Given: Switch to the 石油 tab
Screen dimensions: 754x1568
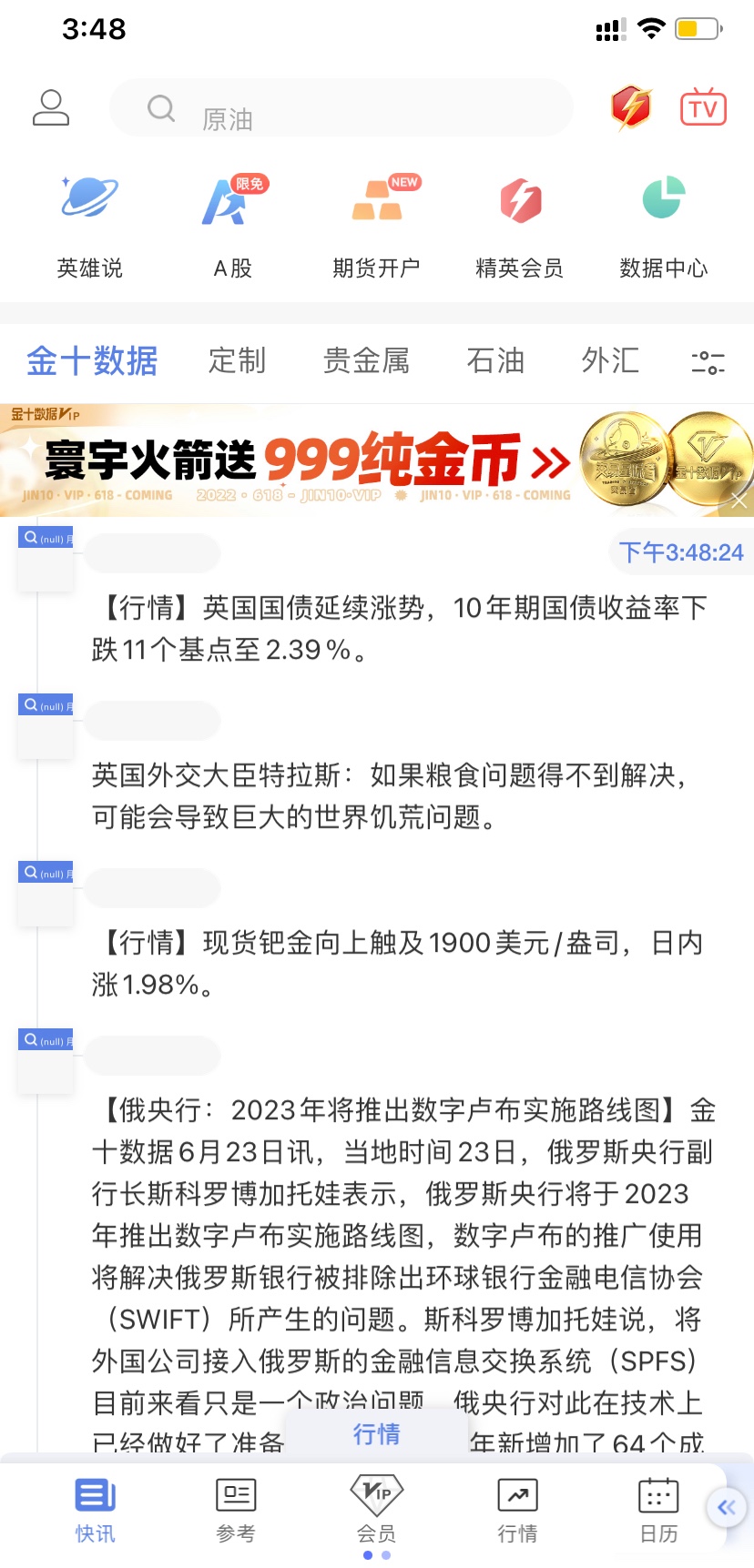Looking at the screenshot, I should pyautogui.click(x=495, y=361).
